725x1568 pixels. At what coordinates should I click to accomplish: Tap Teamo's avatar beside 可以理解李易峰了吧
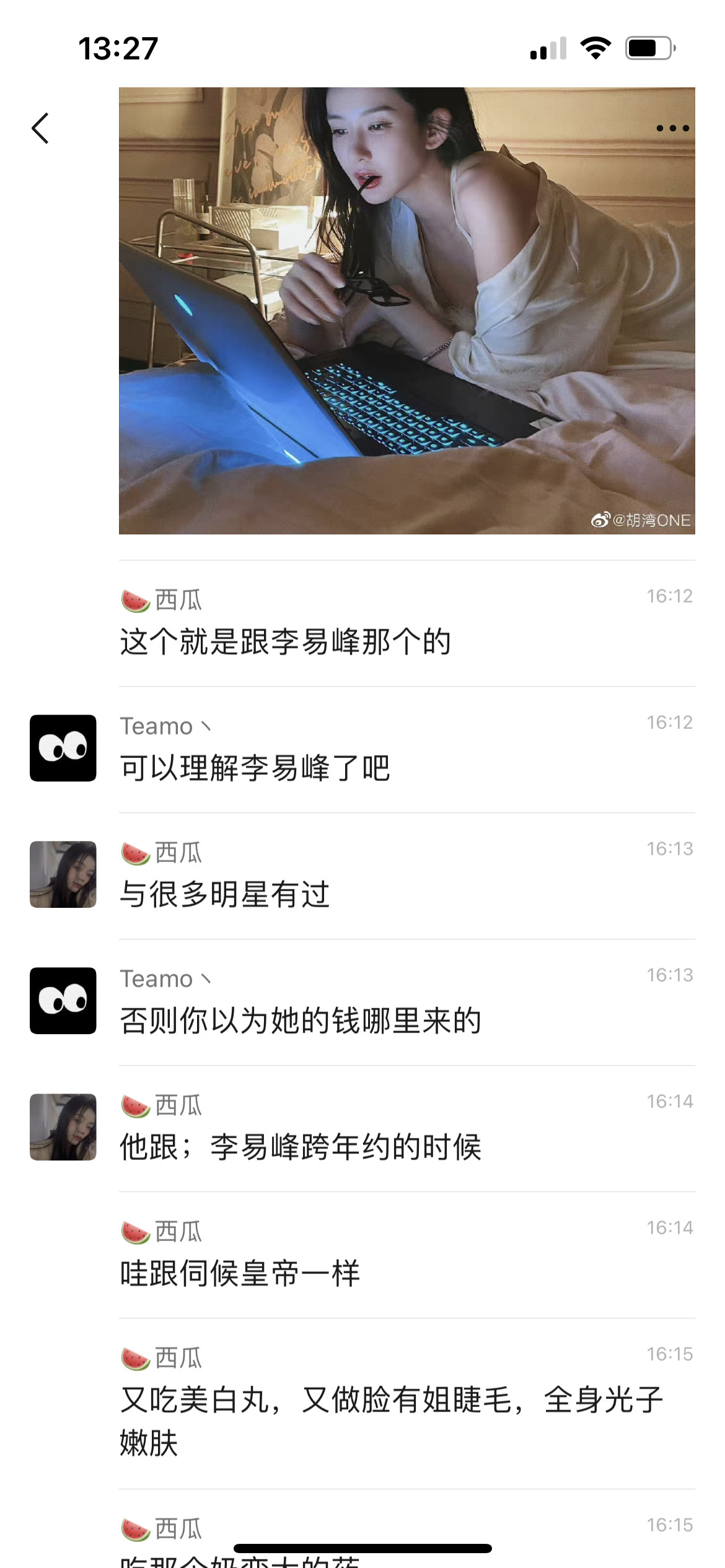pos(63,748)
